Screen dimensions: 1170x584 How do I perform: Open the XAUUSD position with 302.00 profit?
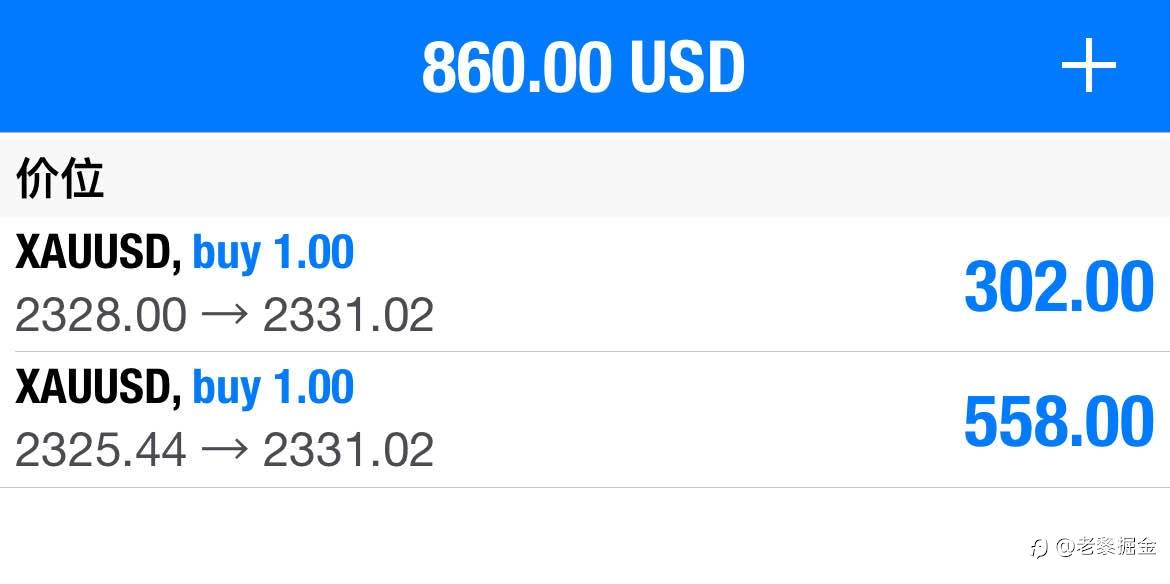point(585,284)
